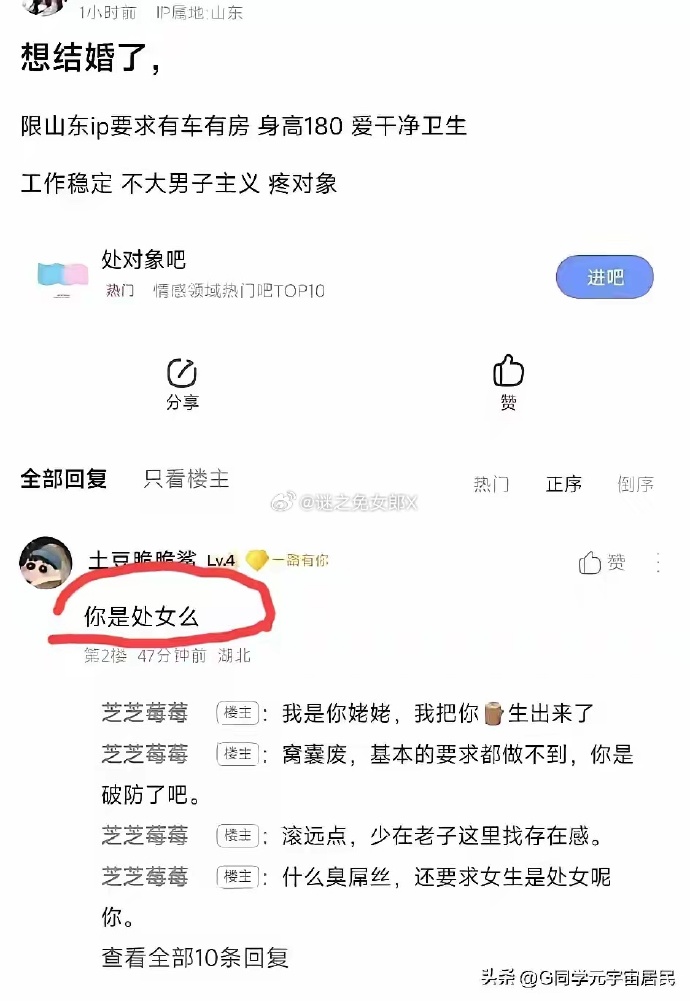Filter replies to 只看楼主
Screen dimensions: 690x1001
pyautogui.click(x=186, y=479)
